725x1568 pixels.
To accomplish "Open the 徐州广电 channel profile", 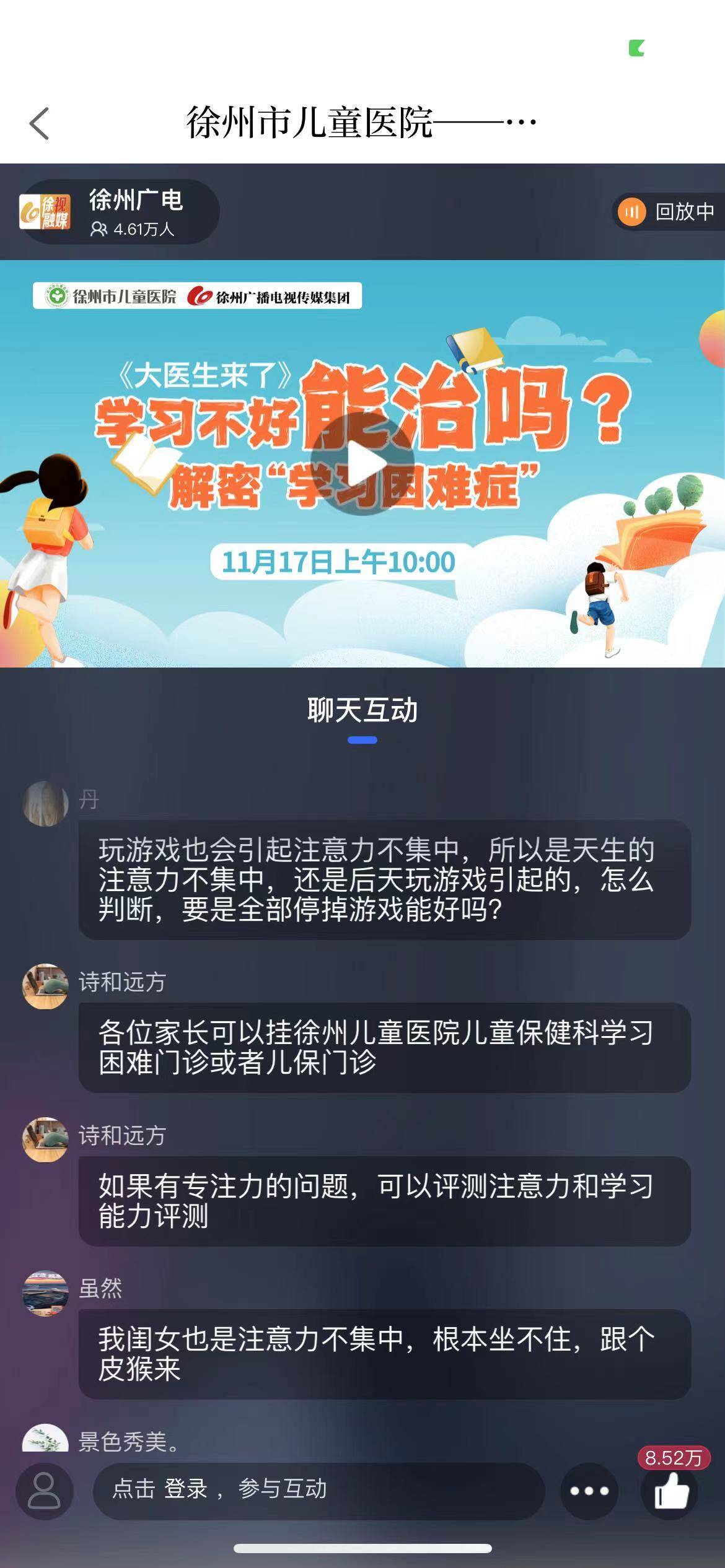I will (x=118, y=212).
